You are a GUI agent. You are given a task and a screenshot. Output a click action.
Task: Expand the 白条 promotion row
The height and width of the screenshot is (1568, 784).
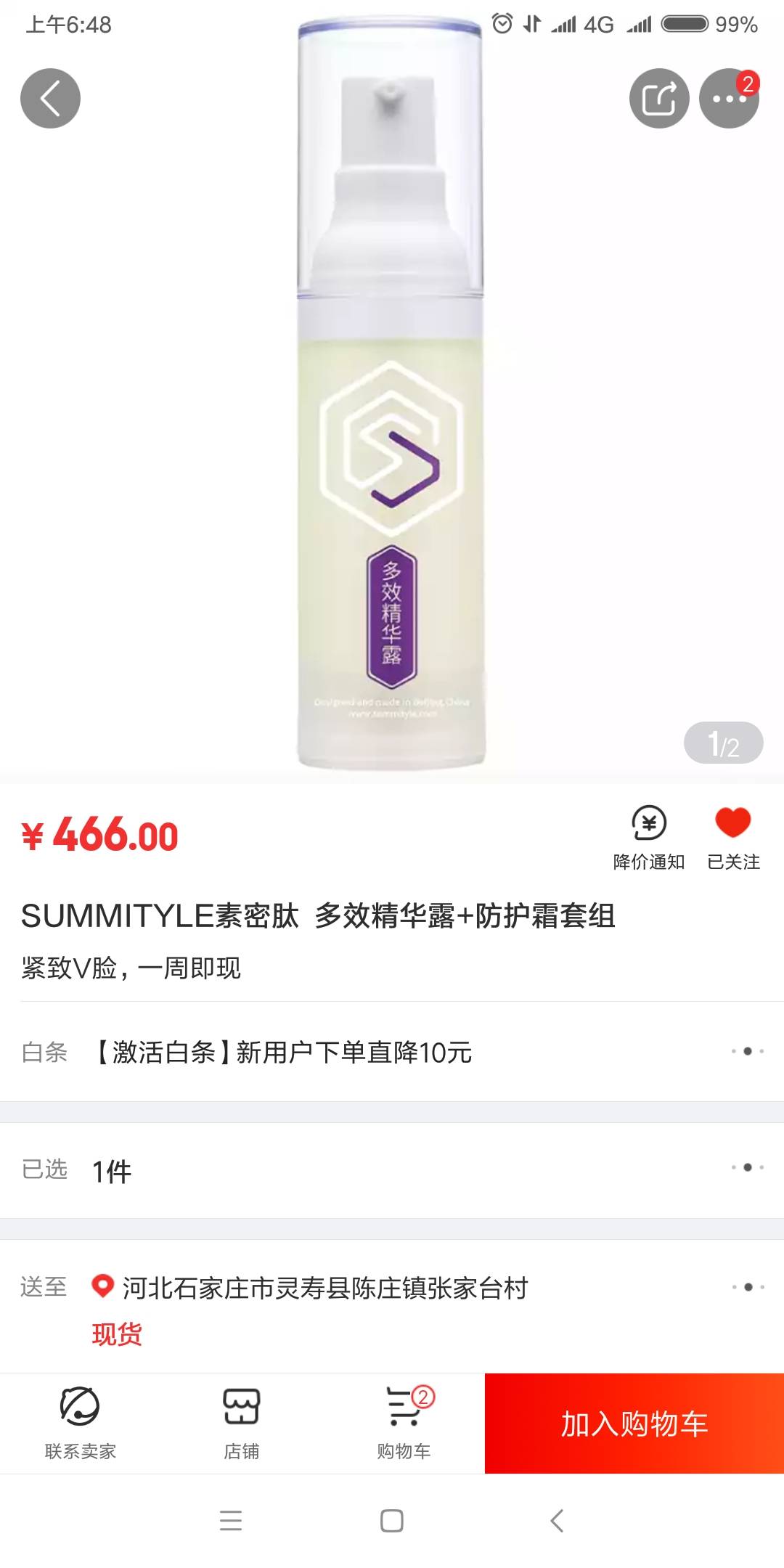[x=392, y=1053]
